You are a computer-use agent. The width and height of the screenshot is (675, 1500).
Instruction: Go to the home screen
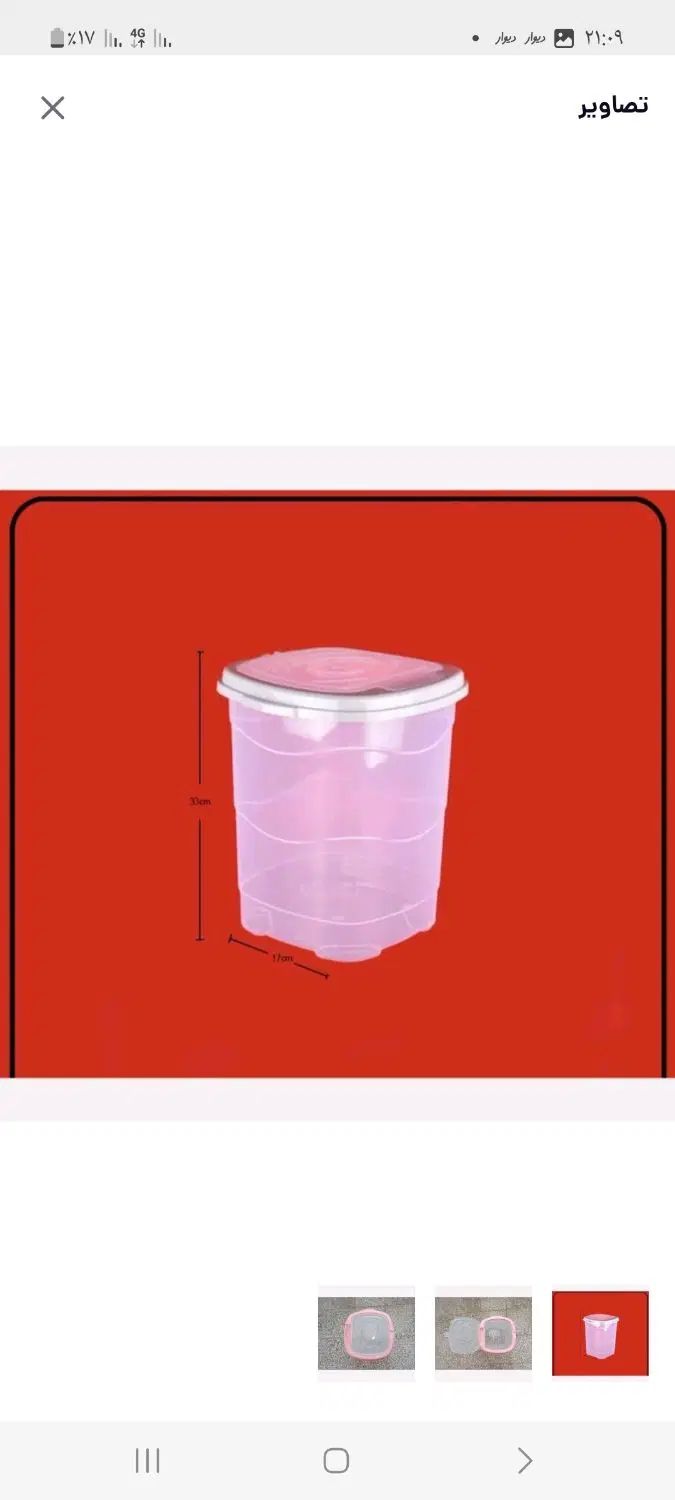click(x=336, y=1461)
